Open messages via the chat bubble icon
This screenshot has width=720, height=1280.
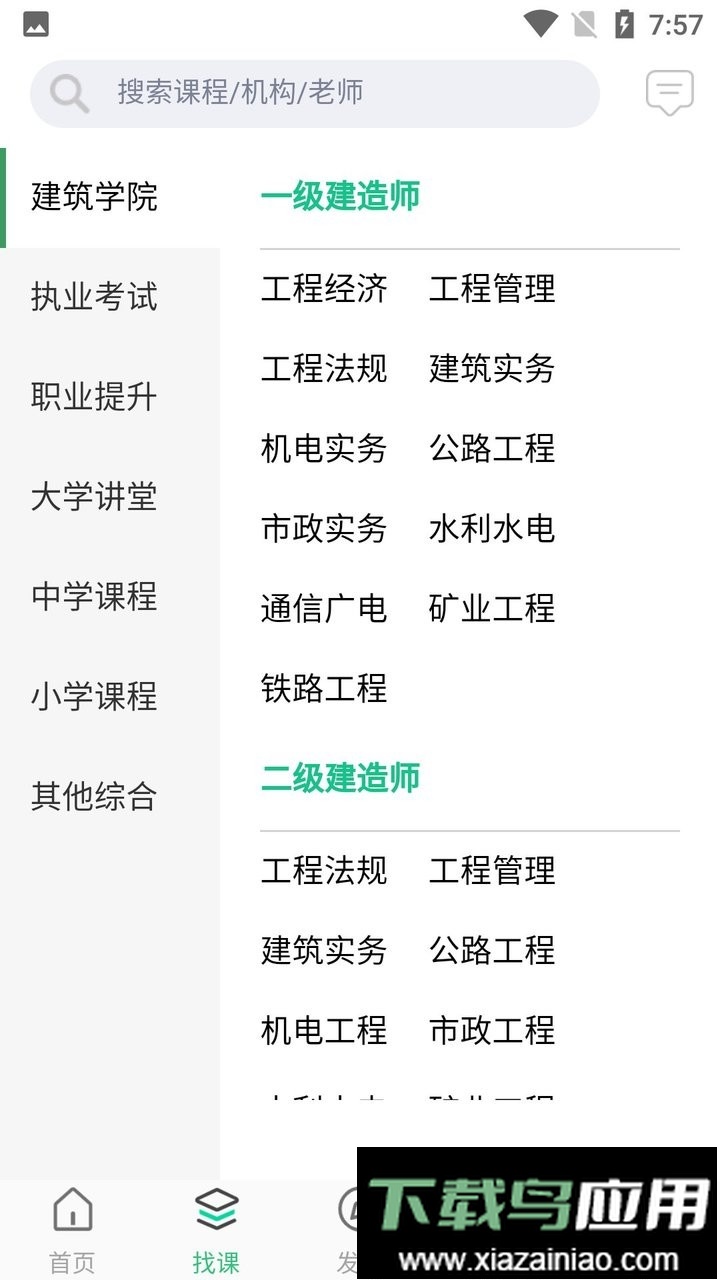click(669, 92)
